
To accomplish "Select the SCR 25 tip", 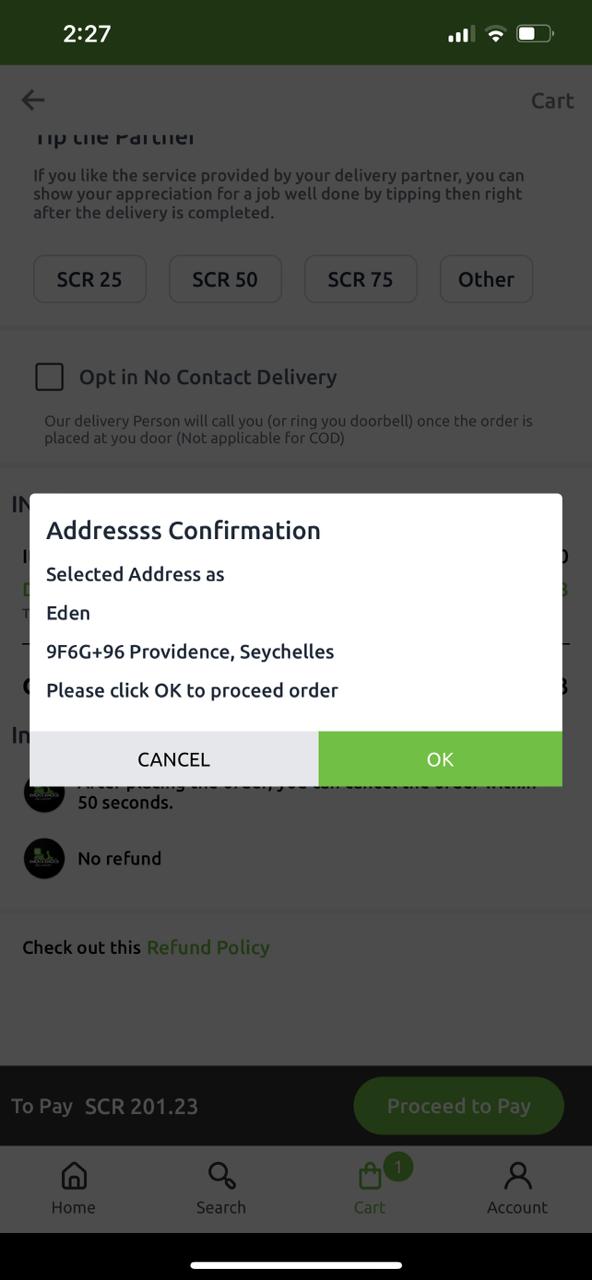I will 90,279.
